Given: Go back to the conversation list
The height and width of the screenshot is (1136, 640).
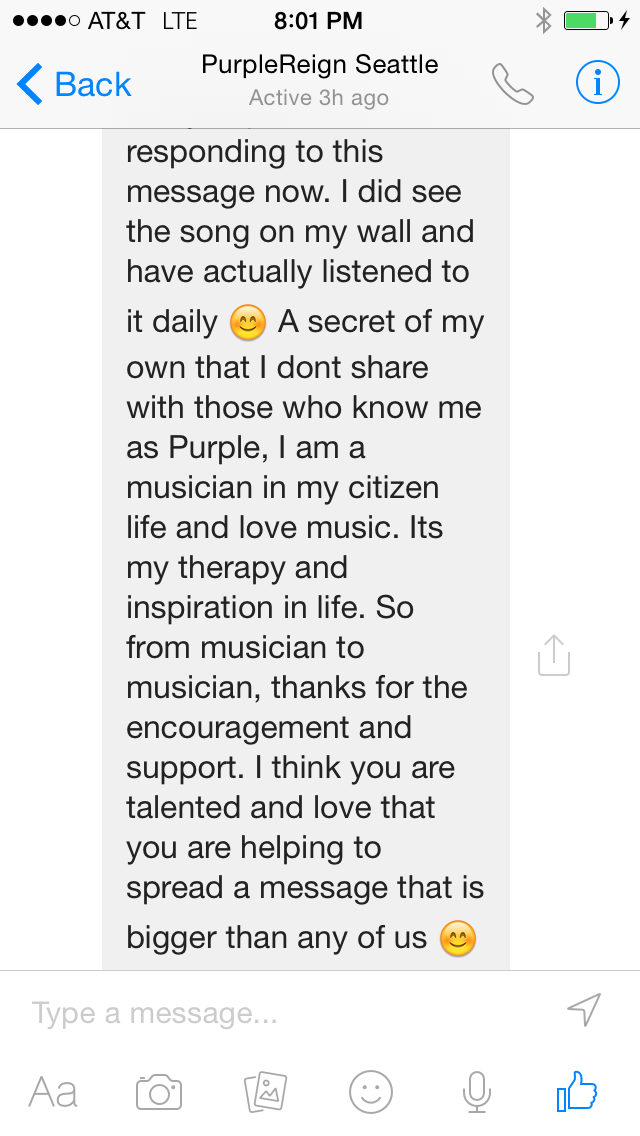Looking at the screenshot, I should (75, 85).
